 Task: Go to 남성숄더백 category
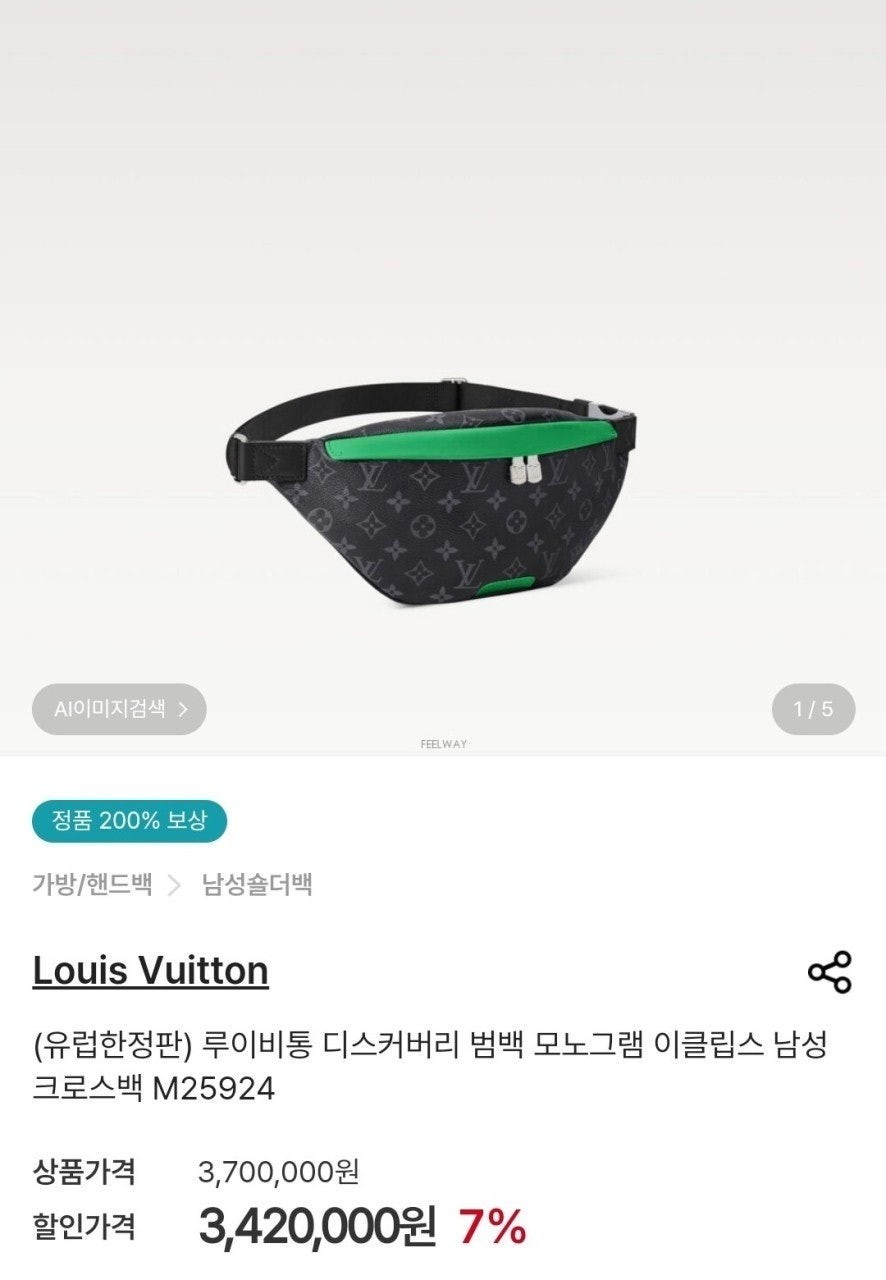pyautogui.click(x=257, y=884)
